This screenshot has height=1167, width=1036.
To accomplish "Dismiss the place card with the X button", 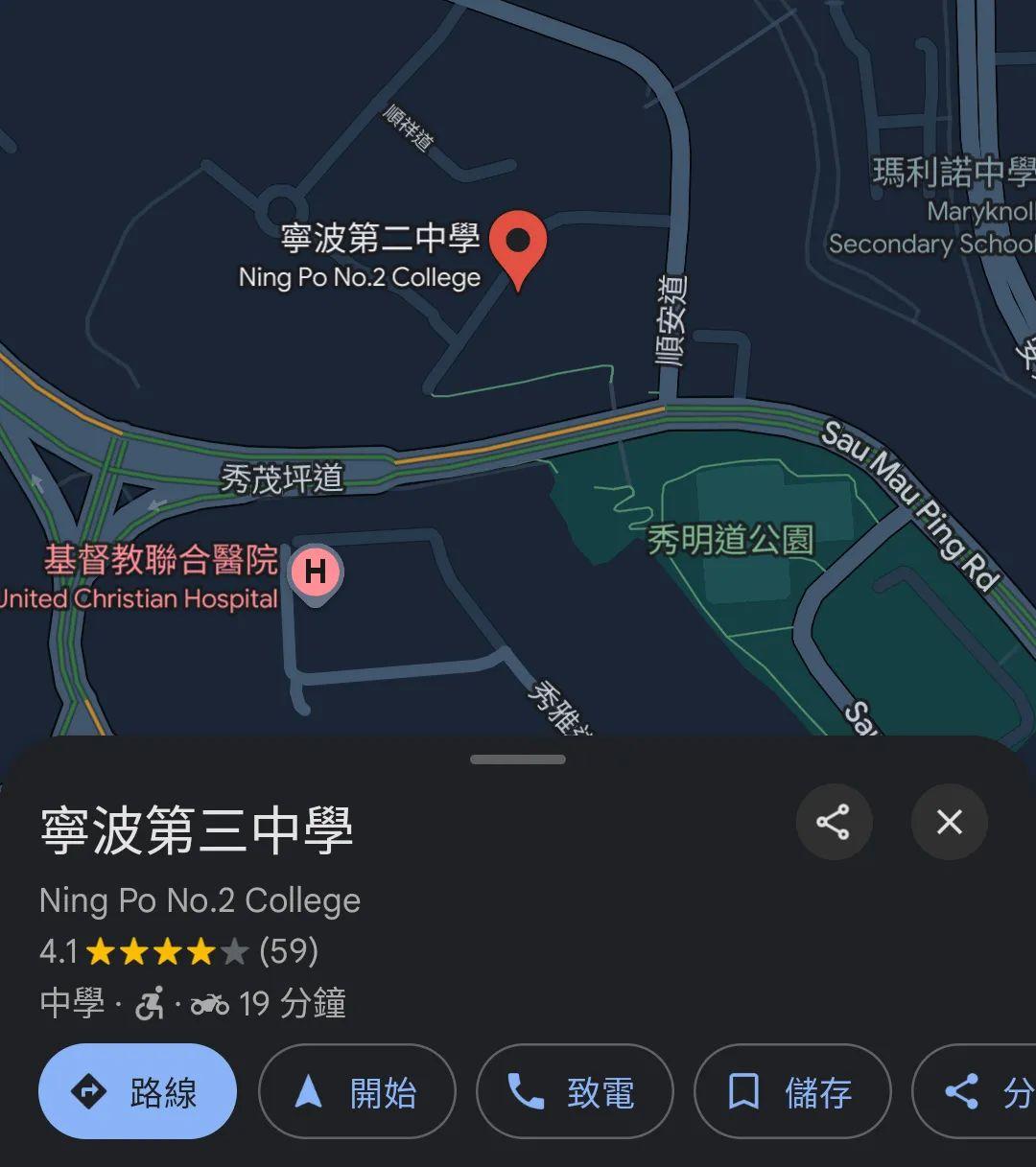I will point(949,823).
